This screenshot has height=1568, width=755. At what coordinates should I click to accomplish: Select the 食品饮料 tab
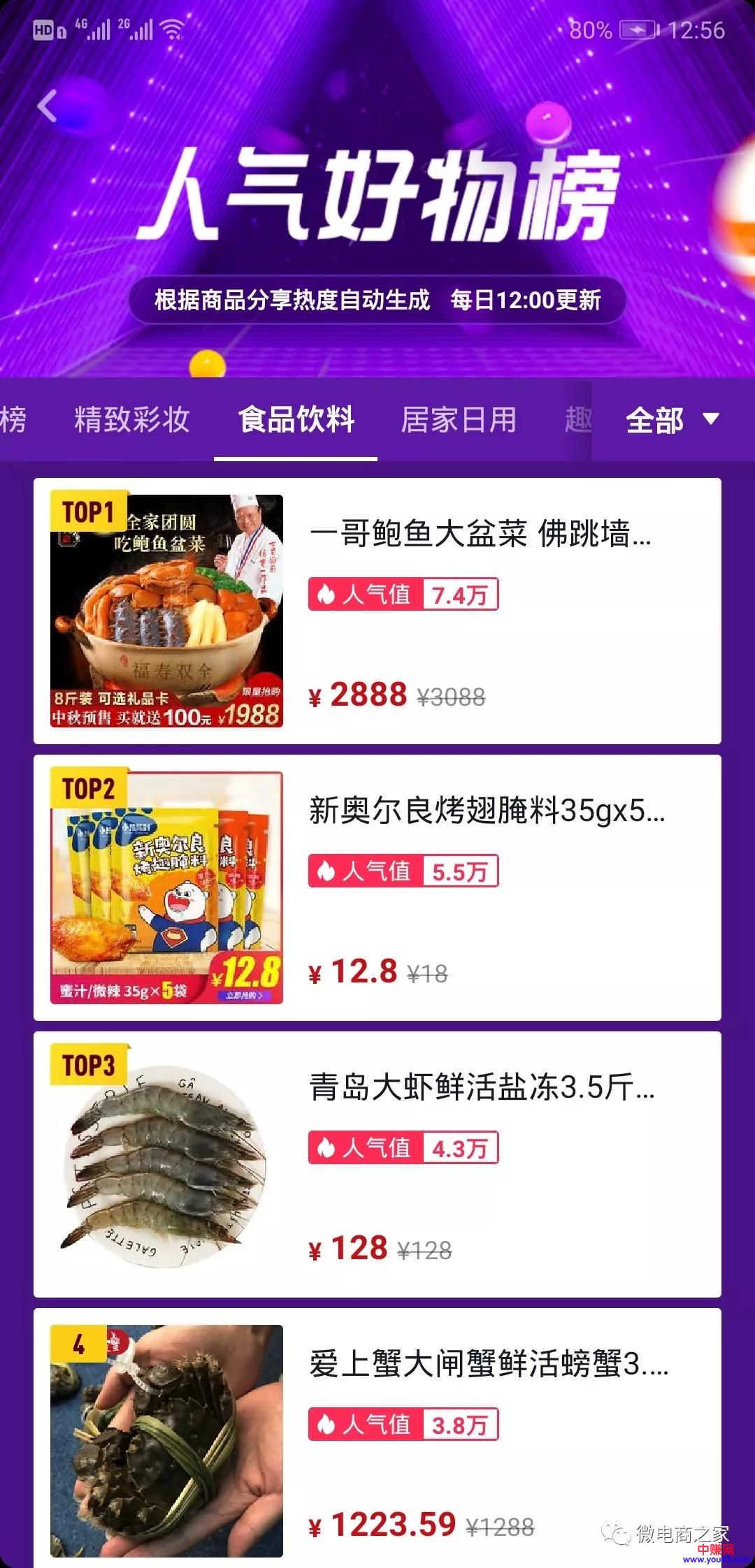(296, 421)
